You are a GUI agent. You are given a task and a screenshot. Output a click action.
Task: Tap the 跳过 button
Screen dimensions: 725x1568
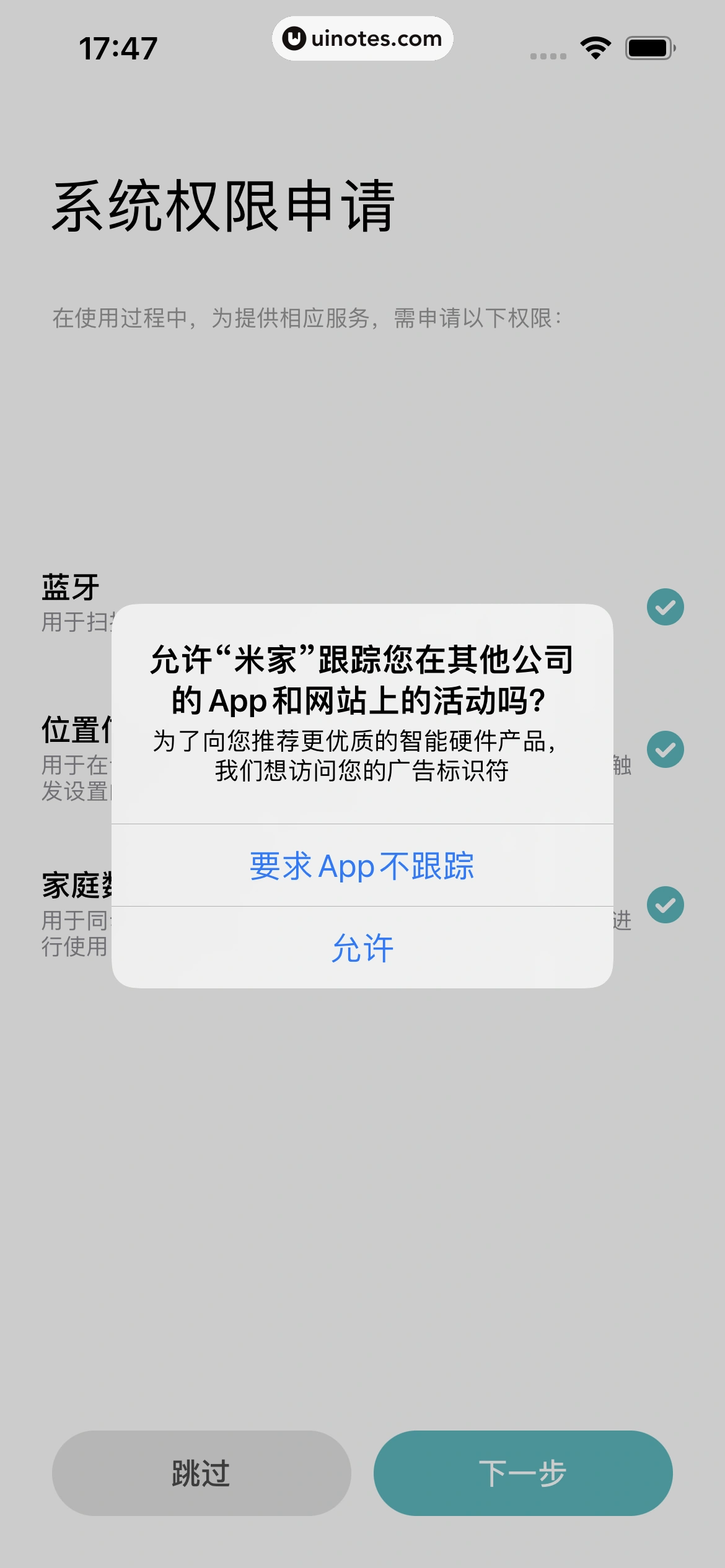(201, 1473)
